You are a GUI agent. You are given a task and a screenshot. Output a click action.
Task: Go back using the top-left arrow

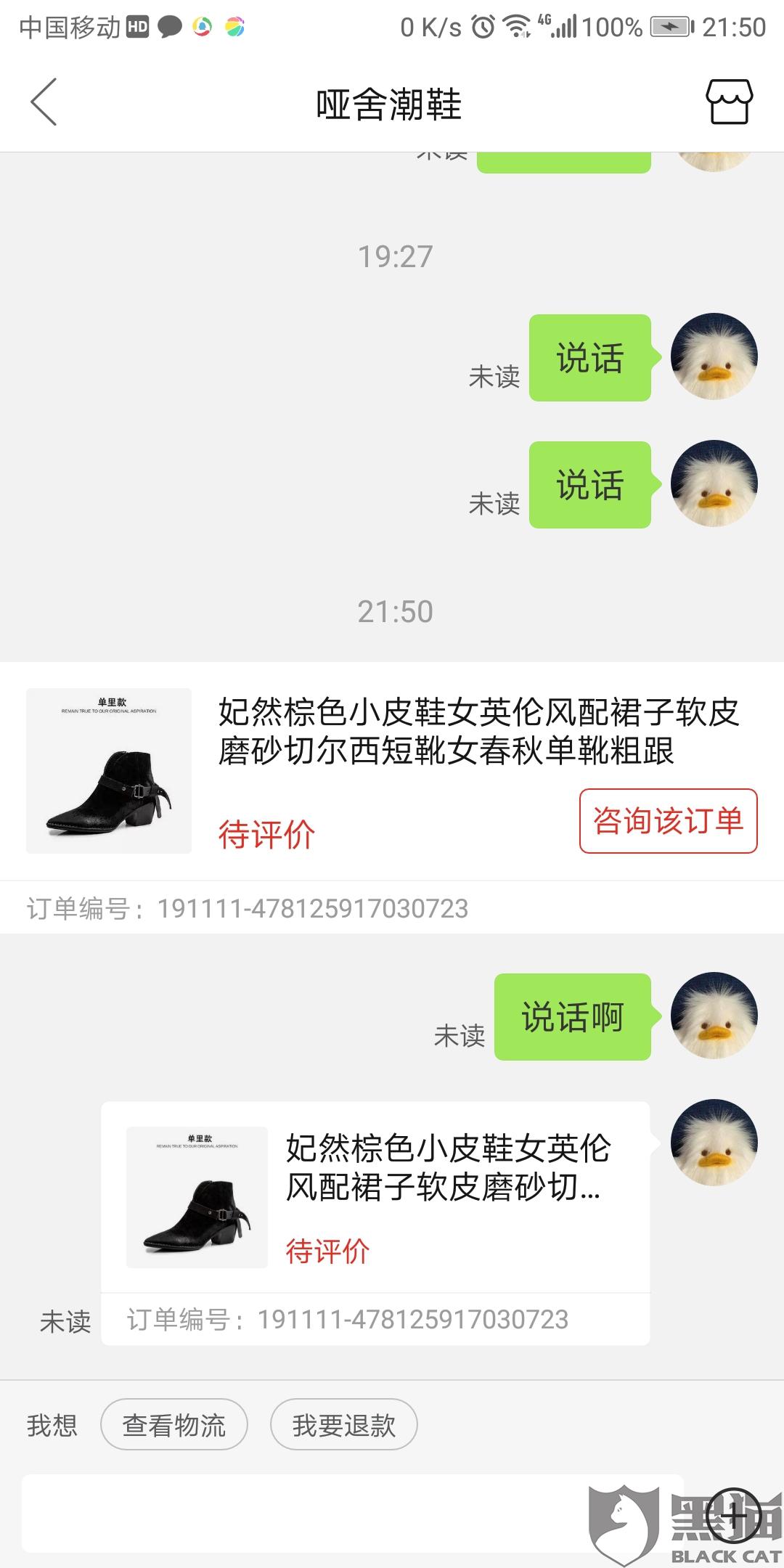tap(44, 102)
